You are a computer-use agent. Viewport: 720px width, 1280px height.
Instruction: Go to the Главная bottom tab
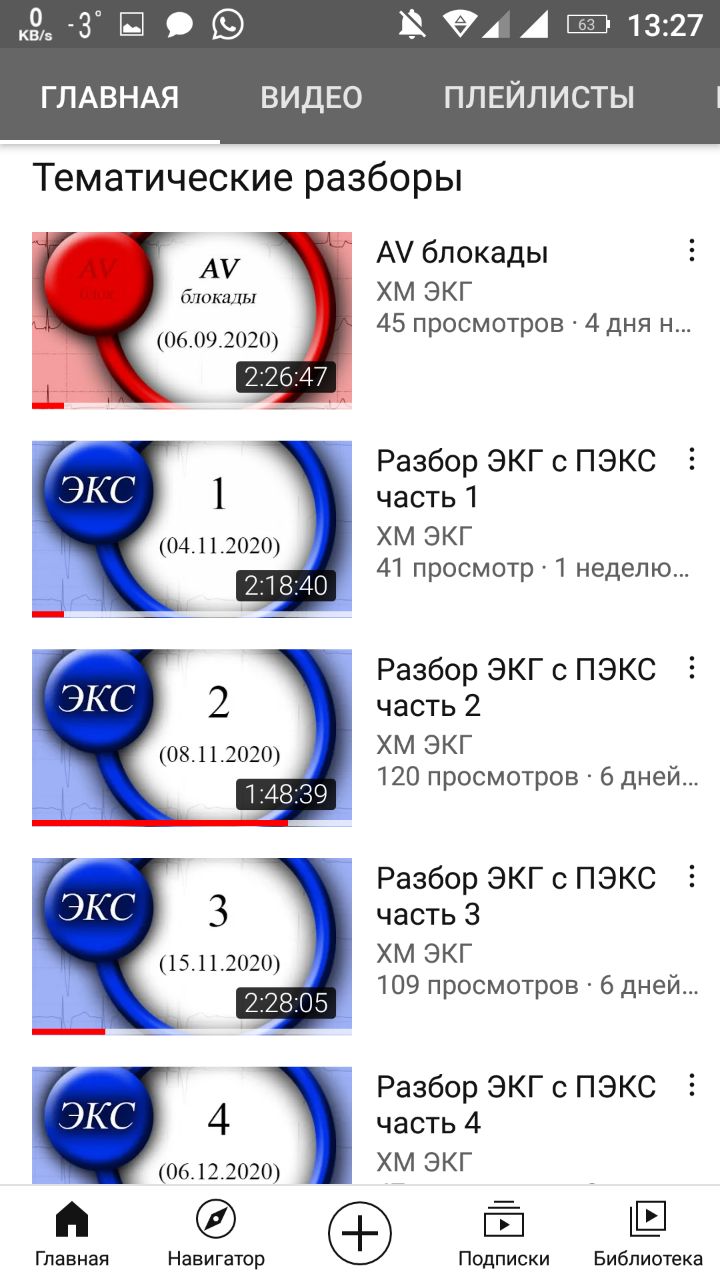pos(72,1233)
